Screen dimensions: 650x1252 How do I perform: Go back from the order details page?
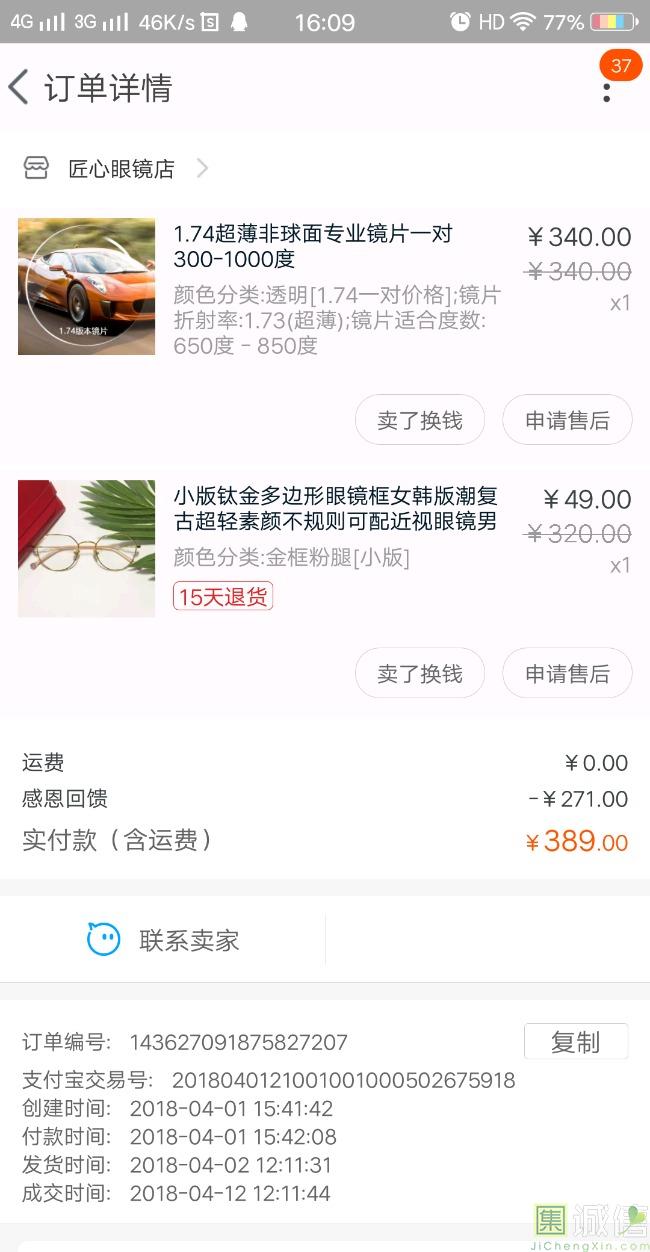[19, 88]
